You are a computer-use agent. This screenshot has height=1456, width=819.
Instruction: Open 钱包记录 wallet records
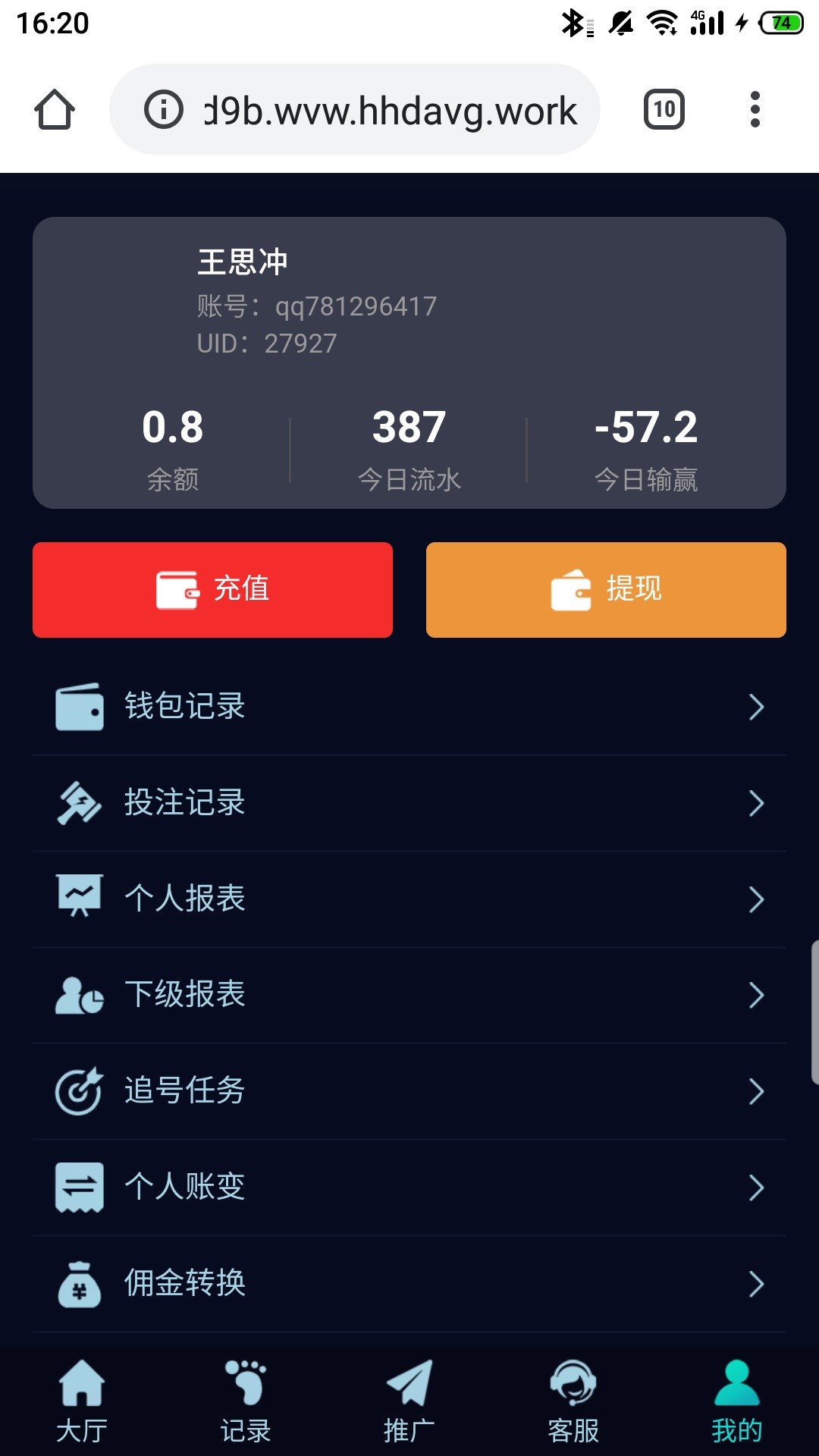(x=409, y=707)
